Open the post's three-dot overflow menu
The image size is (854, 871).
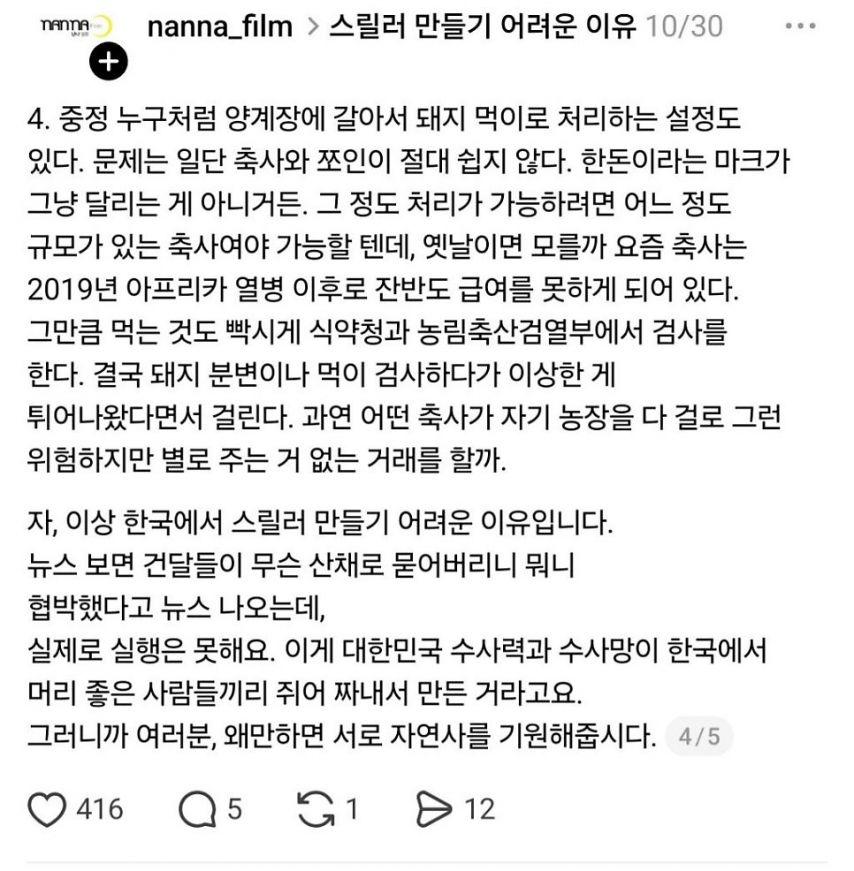point(801,26)
